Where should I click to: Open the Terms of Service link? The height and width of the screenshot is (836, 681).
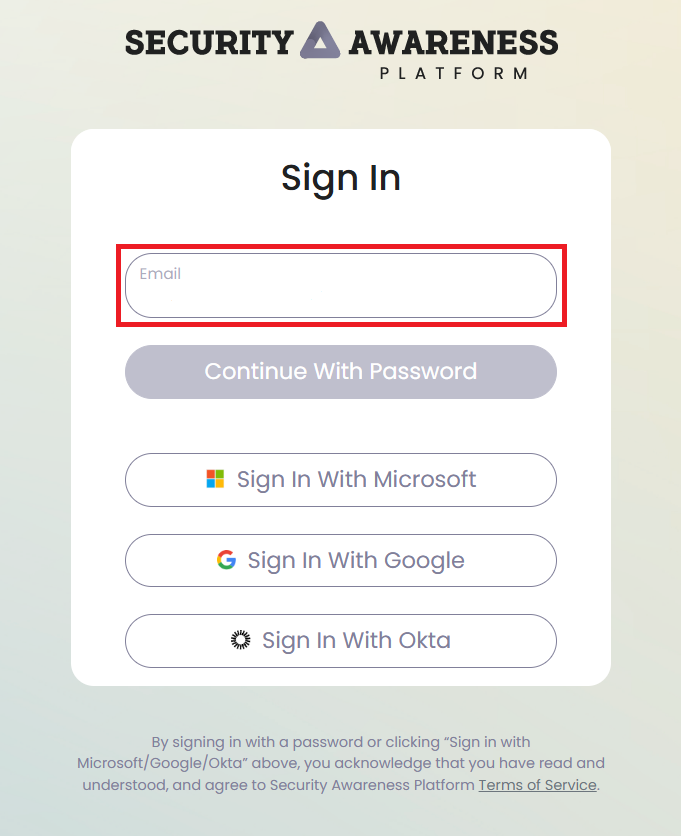pyautogui.click(x=537, y=785)
